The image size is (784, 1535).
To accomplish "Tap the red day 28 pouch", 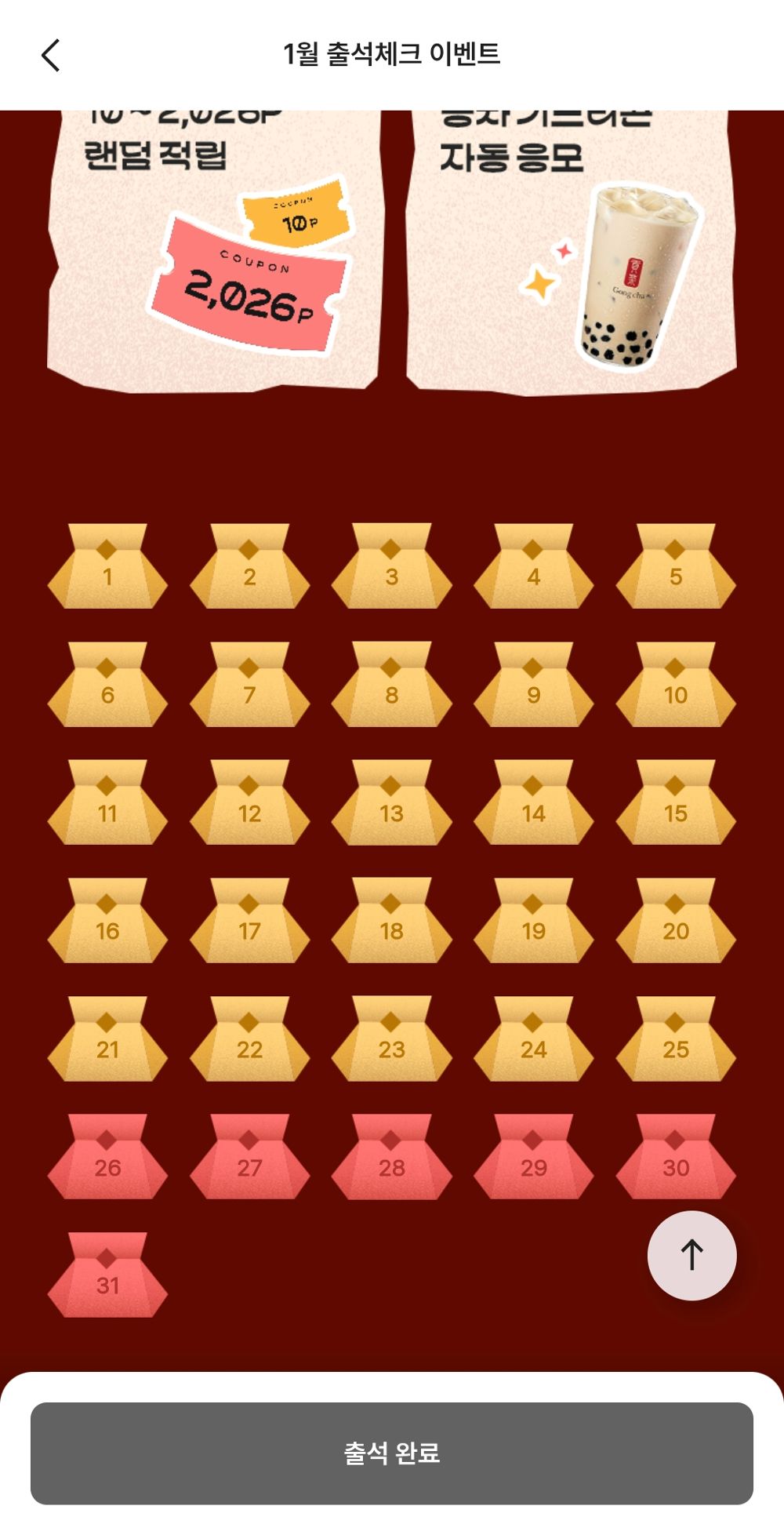I will [392, 1159].
